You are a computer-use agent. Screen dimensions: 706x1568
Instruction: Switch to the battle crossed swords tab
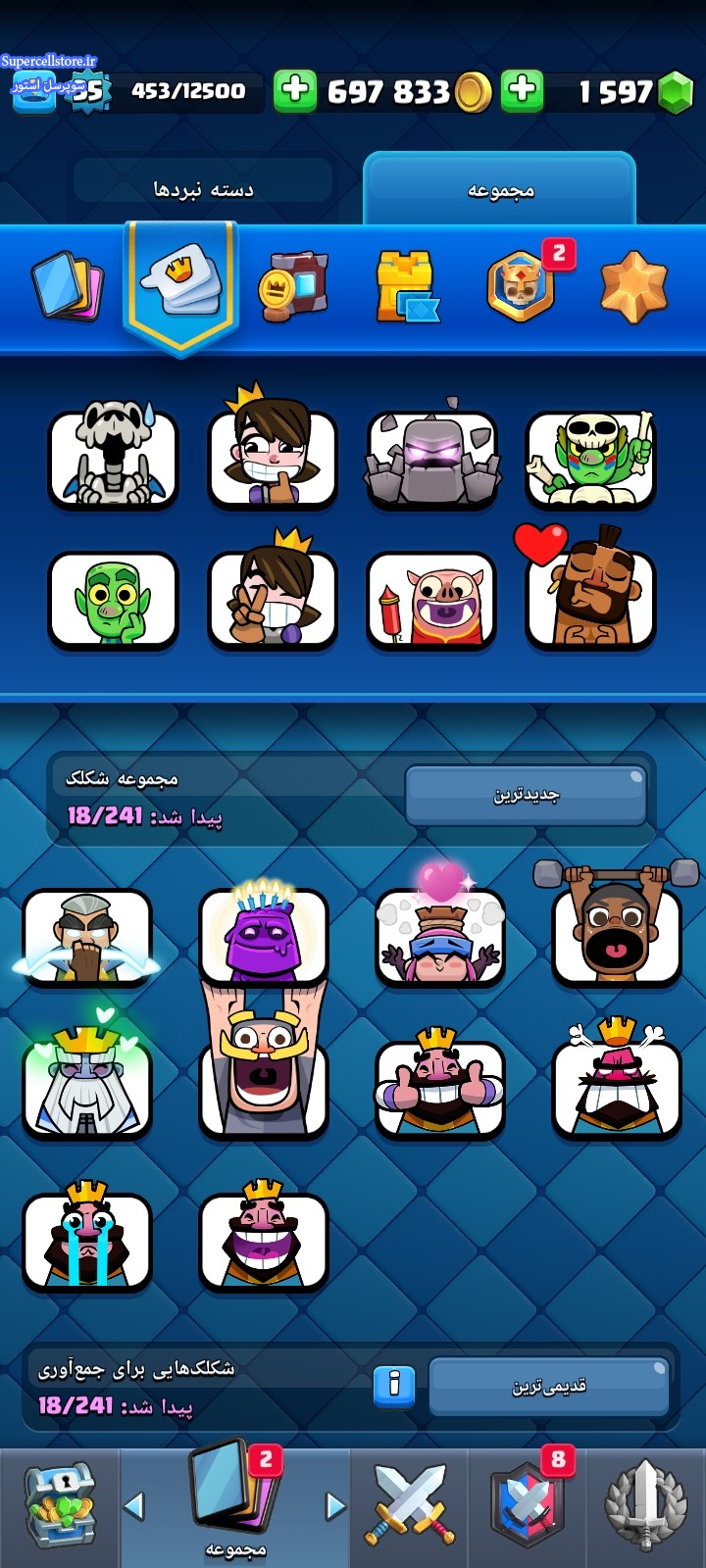410,1507
